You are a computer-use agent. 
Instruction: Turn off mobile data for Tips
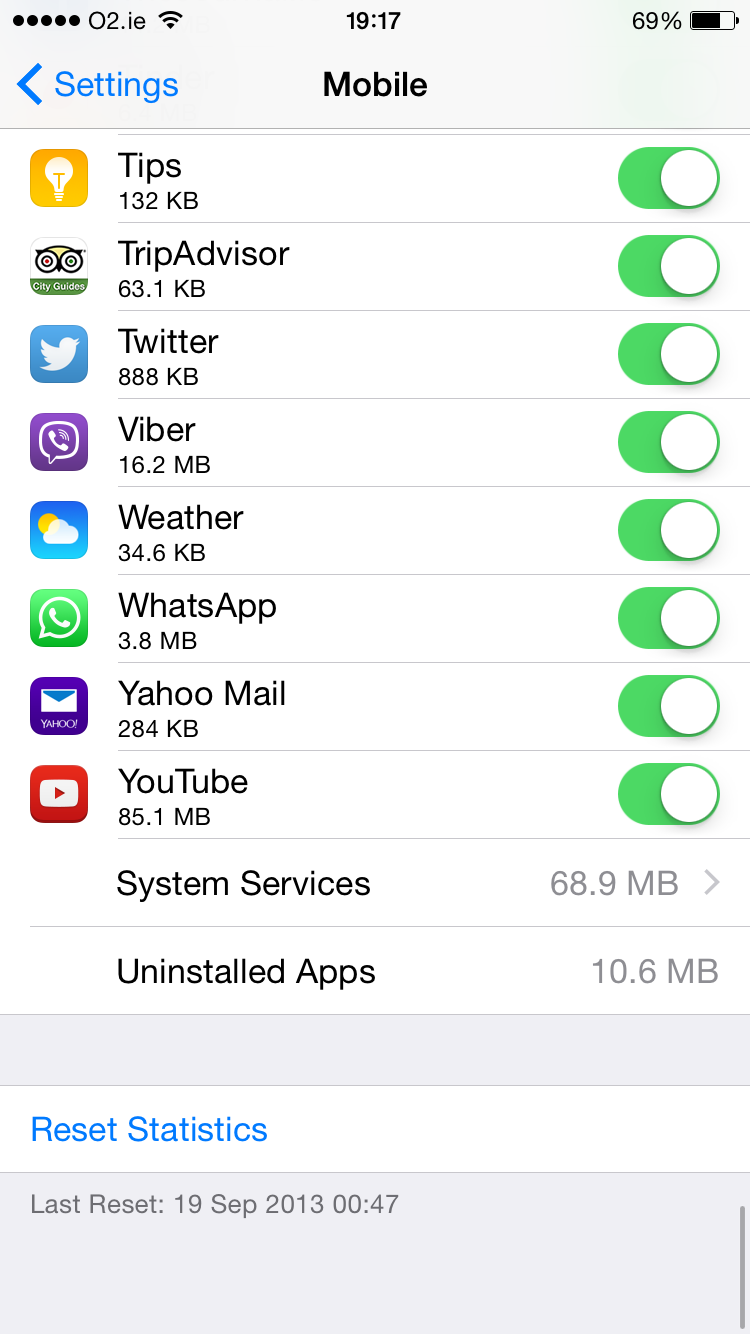pyautogui.click(x=668, y=179)
